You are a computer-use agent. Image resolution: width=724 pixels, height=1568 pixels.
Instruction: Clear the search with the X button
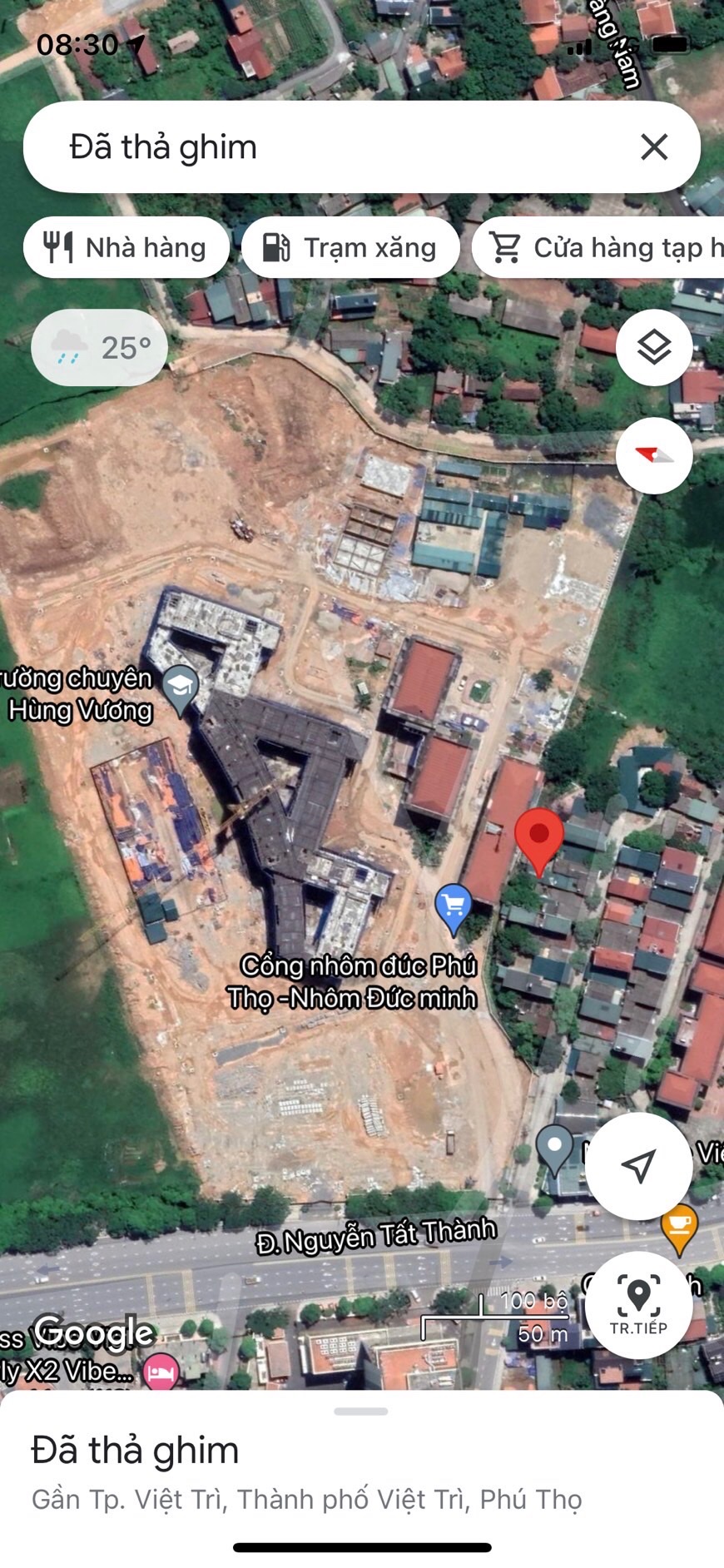pyautogui.click(x=655, y=147)
